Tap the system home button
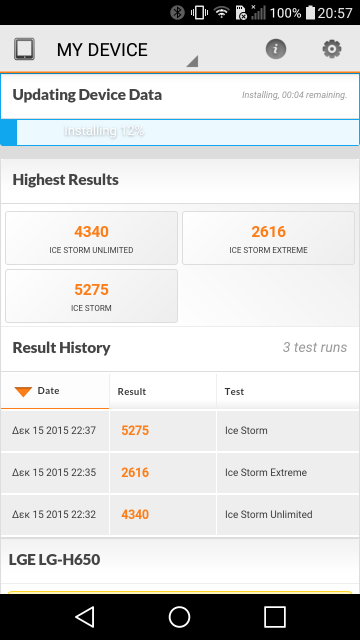The image size is (360, 640). [x=180, y=616]
